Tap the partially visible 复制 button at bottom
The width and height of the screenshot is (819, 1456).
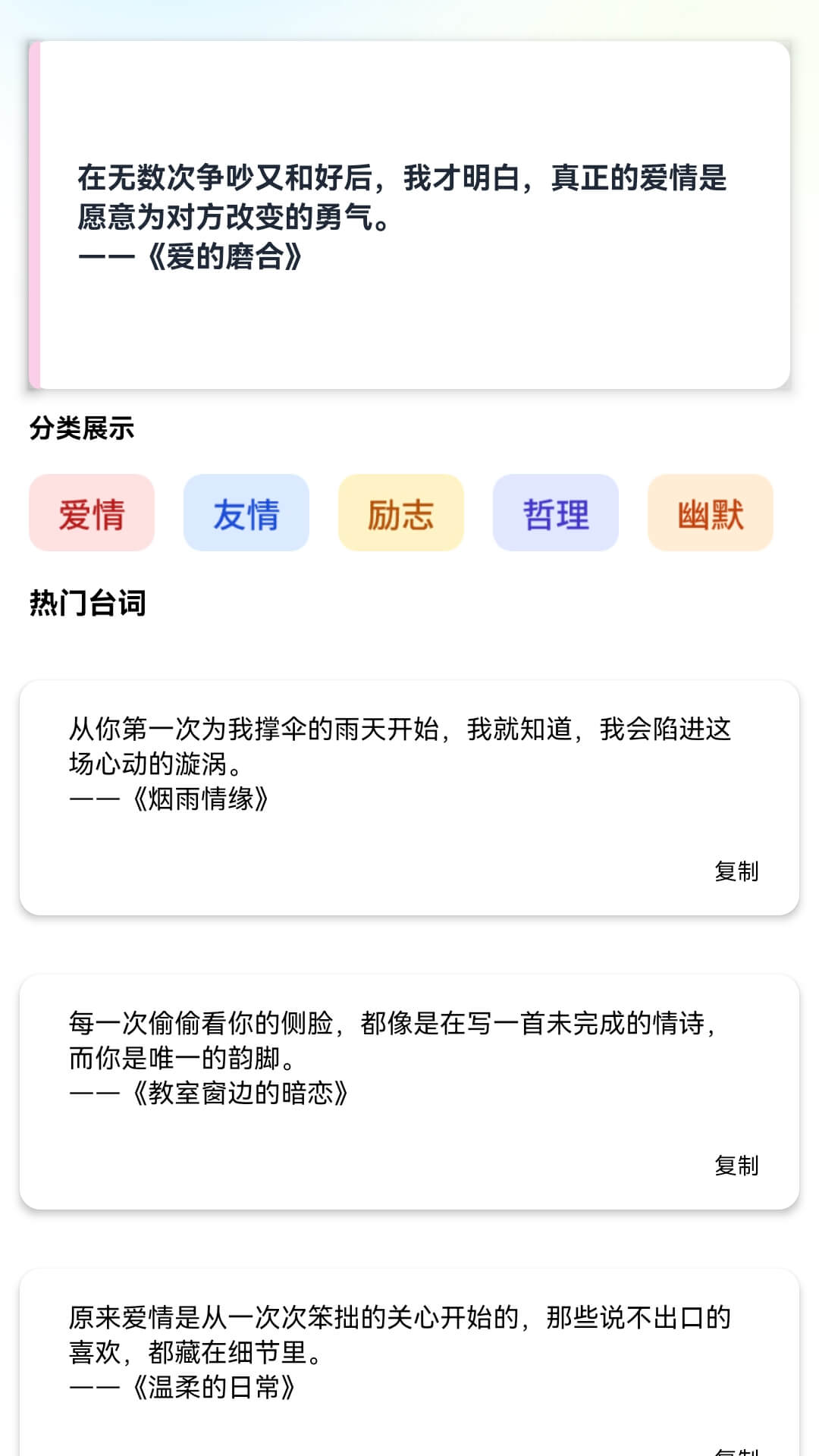click(x=737, y=1451)
